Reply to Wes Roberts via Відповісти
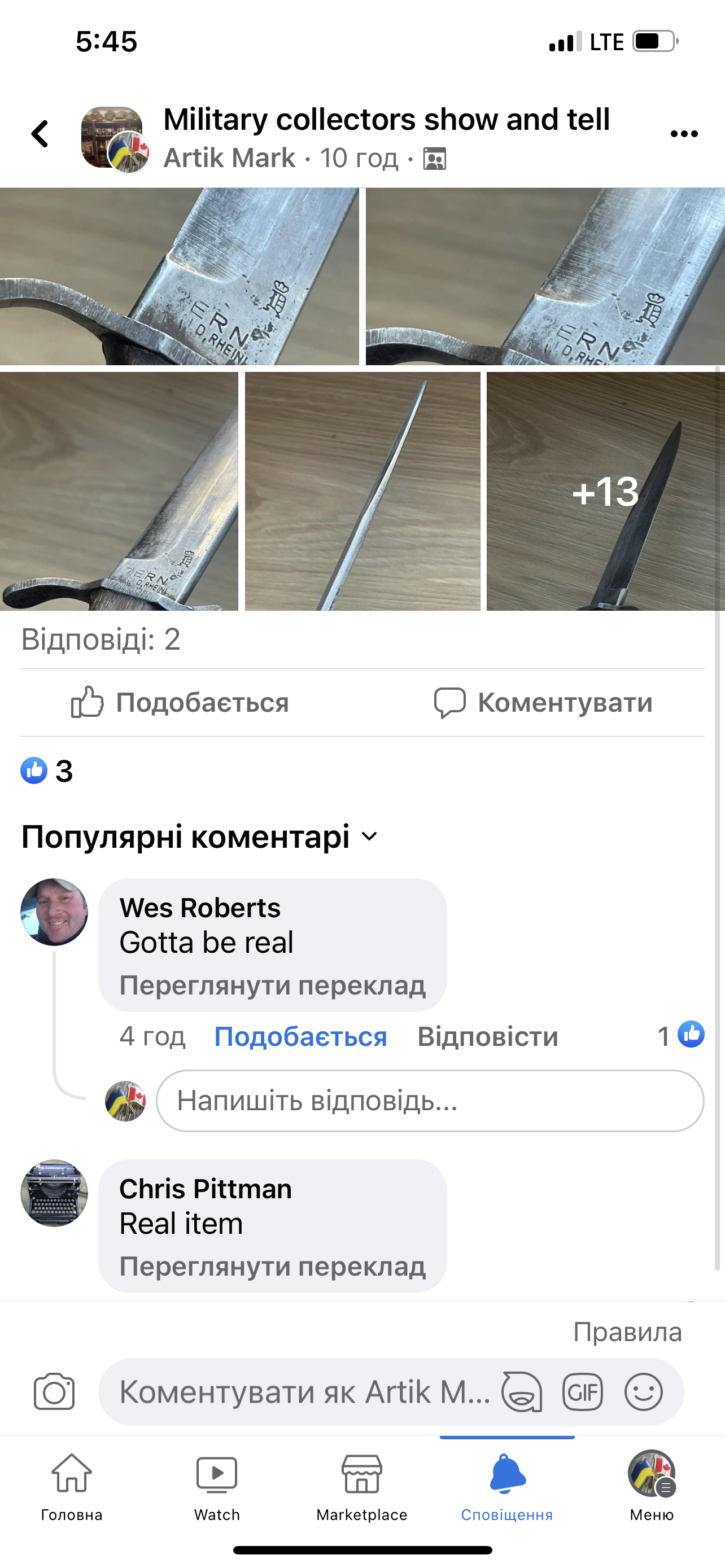Screen dimensions: 725x1568 488,1037
